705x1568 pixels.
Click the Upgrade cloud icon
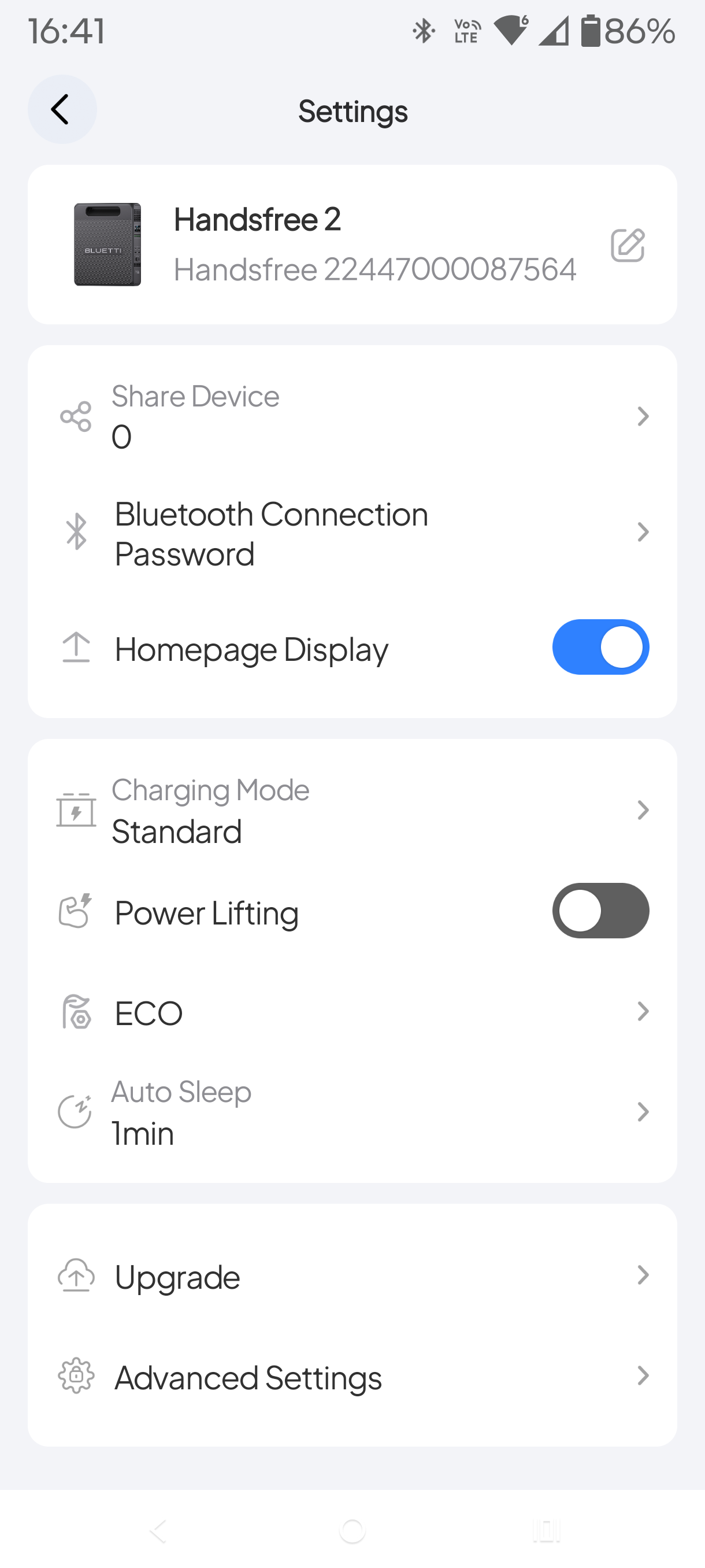click(76, 1275)
